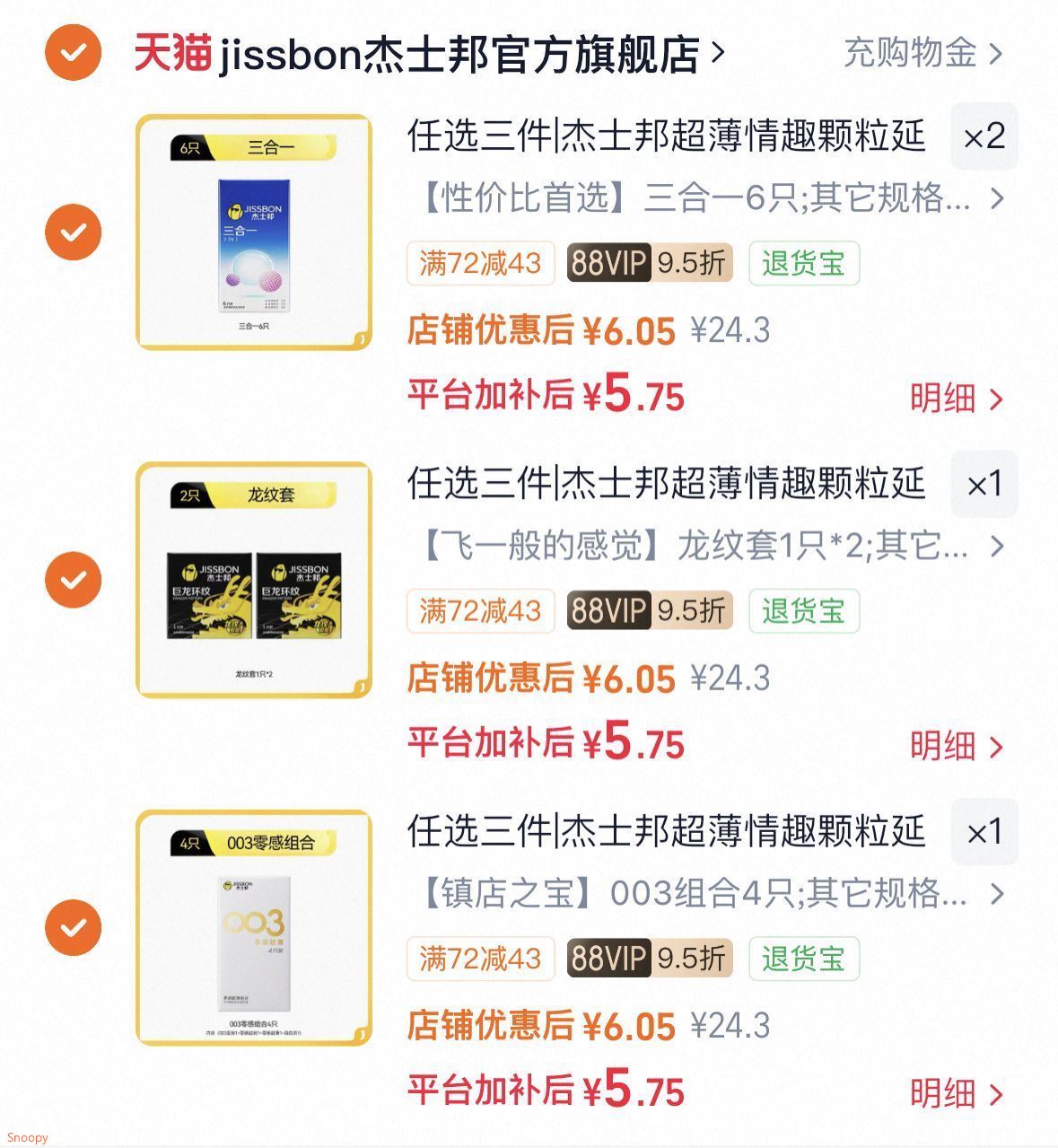Open the 003零感组合 4只 product image
Viewport: 1058px width, 1148px height.
(x=254, y=927)
